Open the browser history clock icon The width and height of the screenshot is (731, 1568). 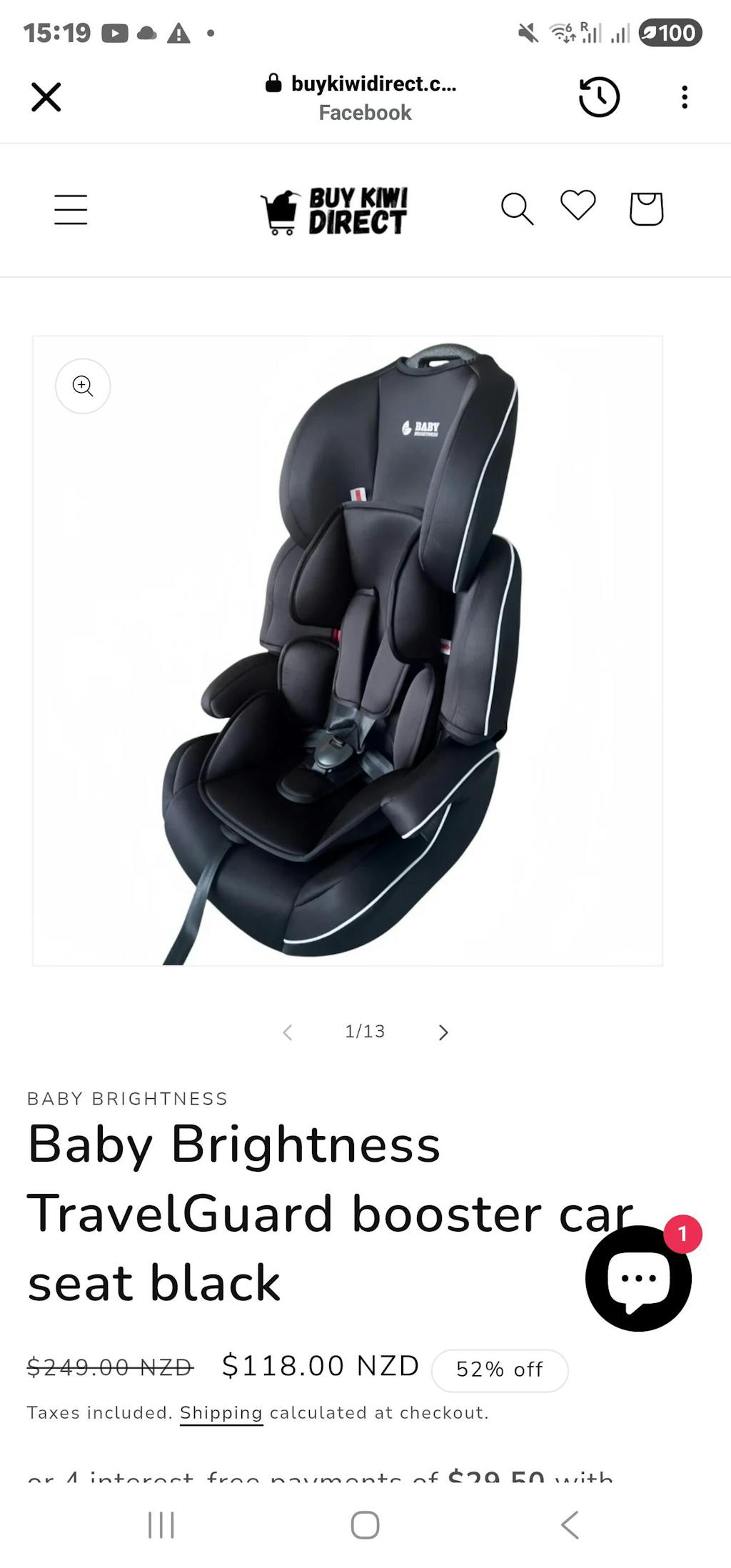click(598, 97)
